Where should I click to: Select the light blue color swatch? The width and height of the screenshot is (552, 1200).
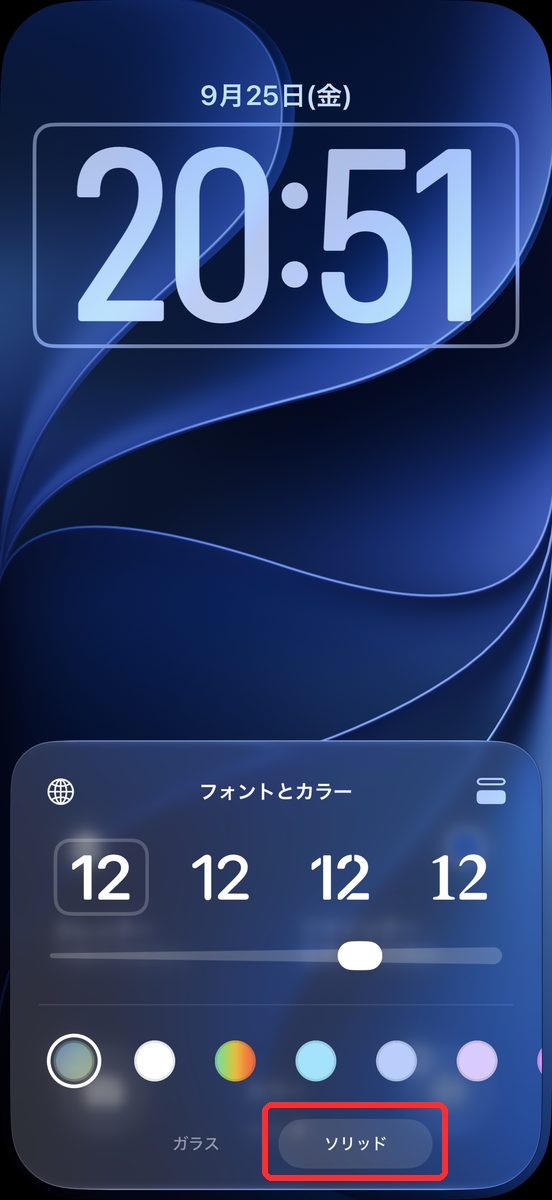click(x=316, y=1059)
